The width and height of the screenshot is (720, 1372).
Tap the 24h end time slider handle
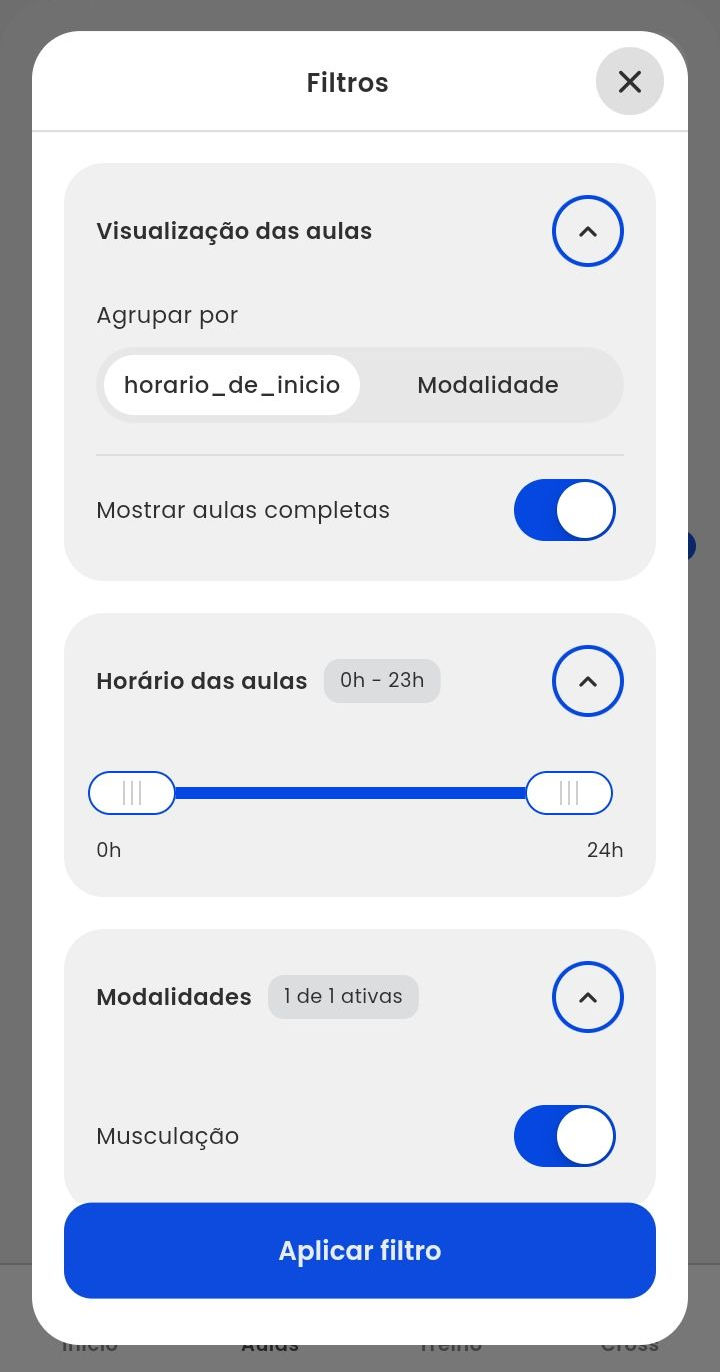(x=569, y=793)
